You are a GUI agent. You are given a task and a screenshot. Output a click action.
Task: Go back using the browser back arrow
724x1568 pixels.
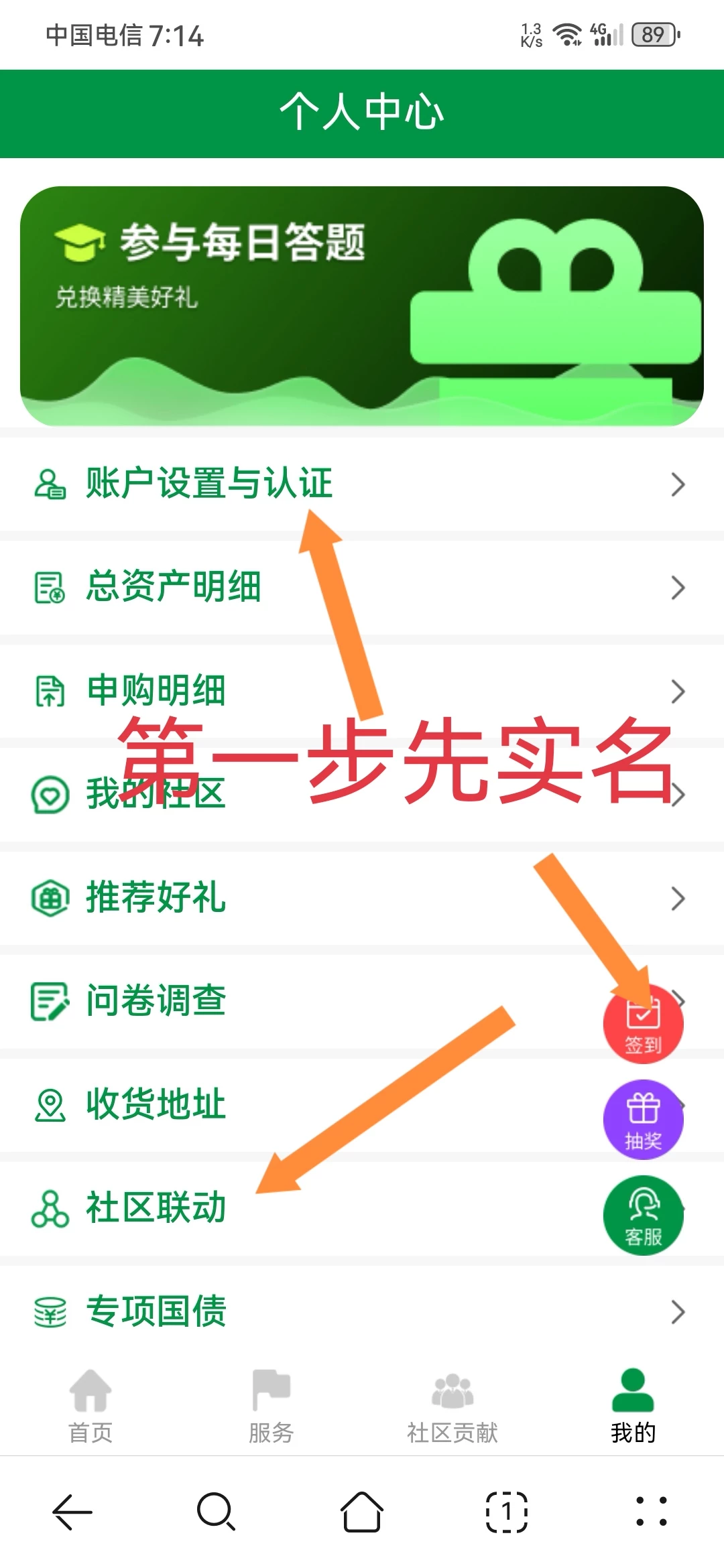coord(72,1512)
